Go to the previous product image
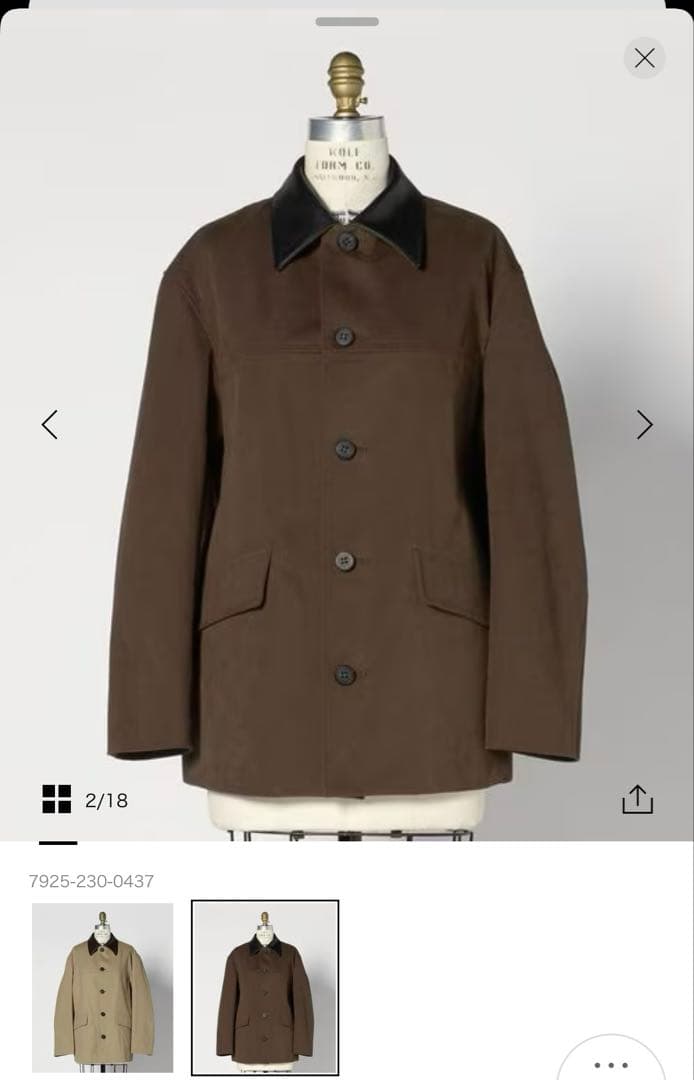The height and width of the screenshot is (1080, 694). (x=49, y=425)
